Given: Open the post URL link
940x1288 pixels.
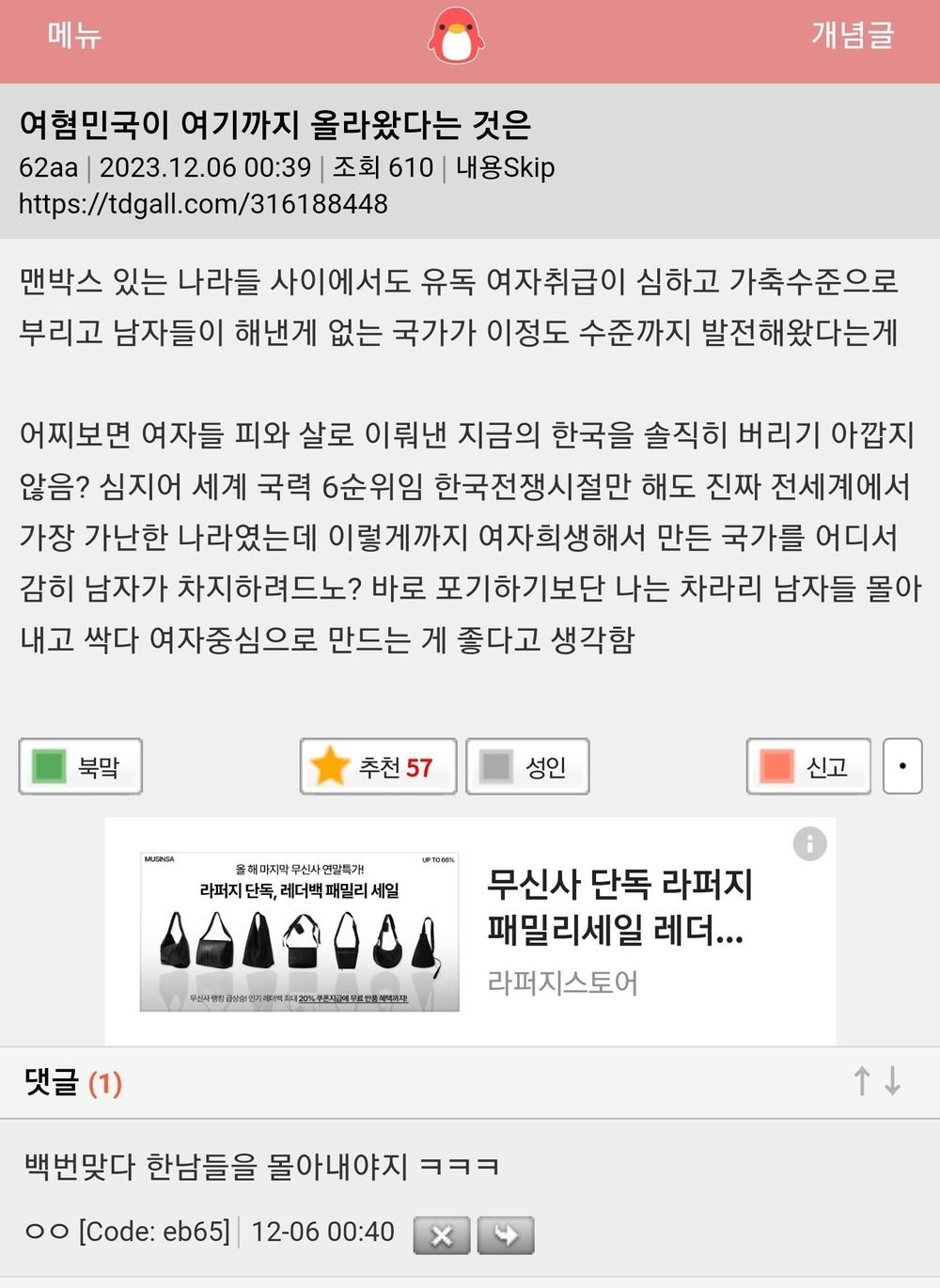Looking at the screenshot, I should [x=203, y=204].
